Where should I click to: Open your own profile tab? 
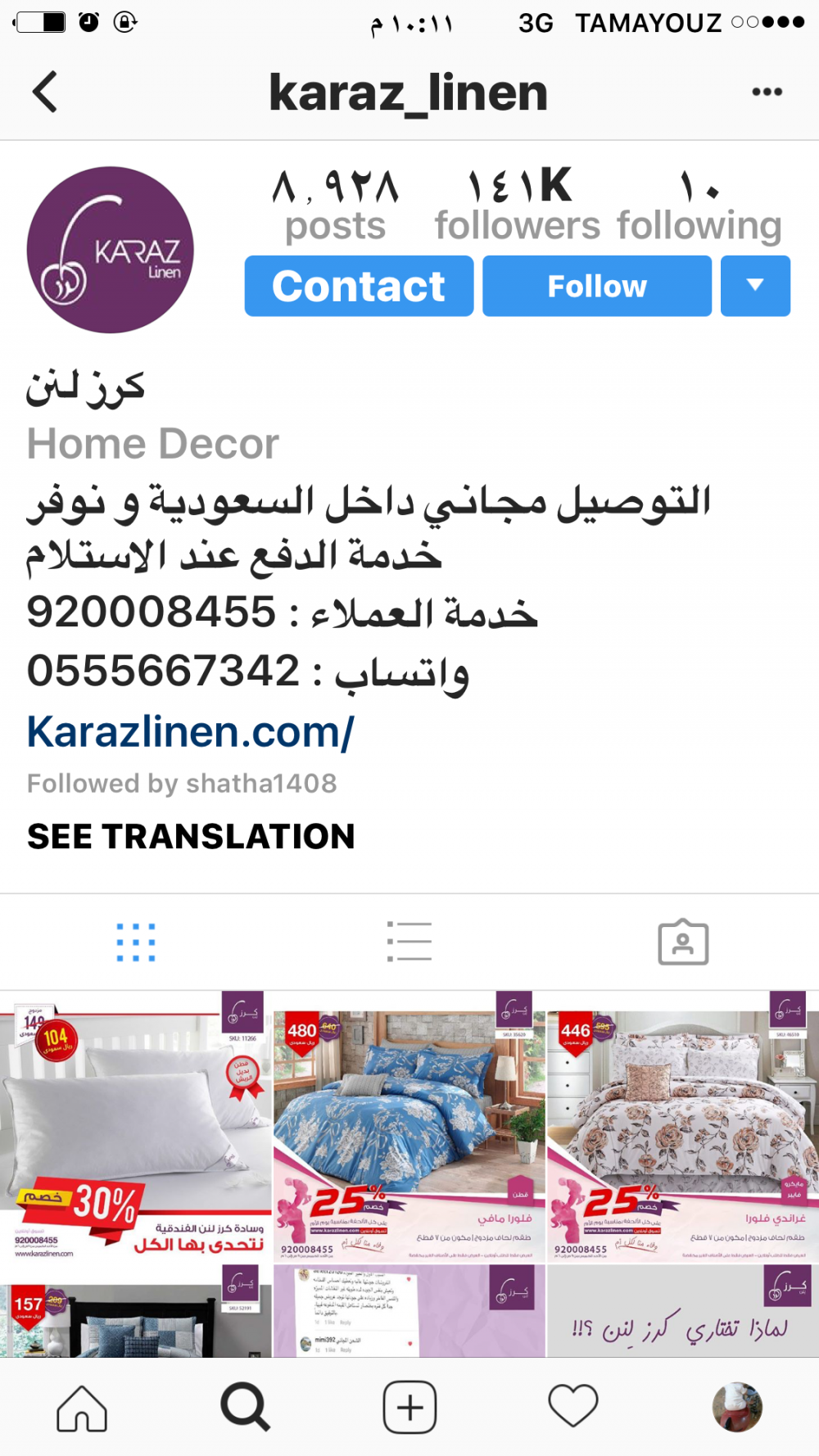[737, 1409]
